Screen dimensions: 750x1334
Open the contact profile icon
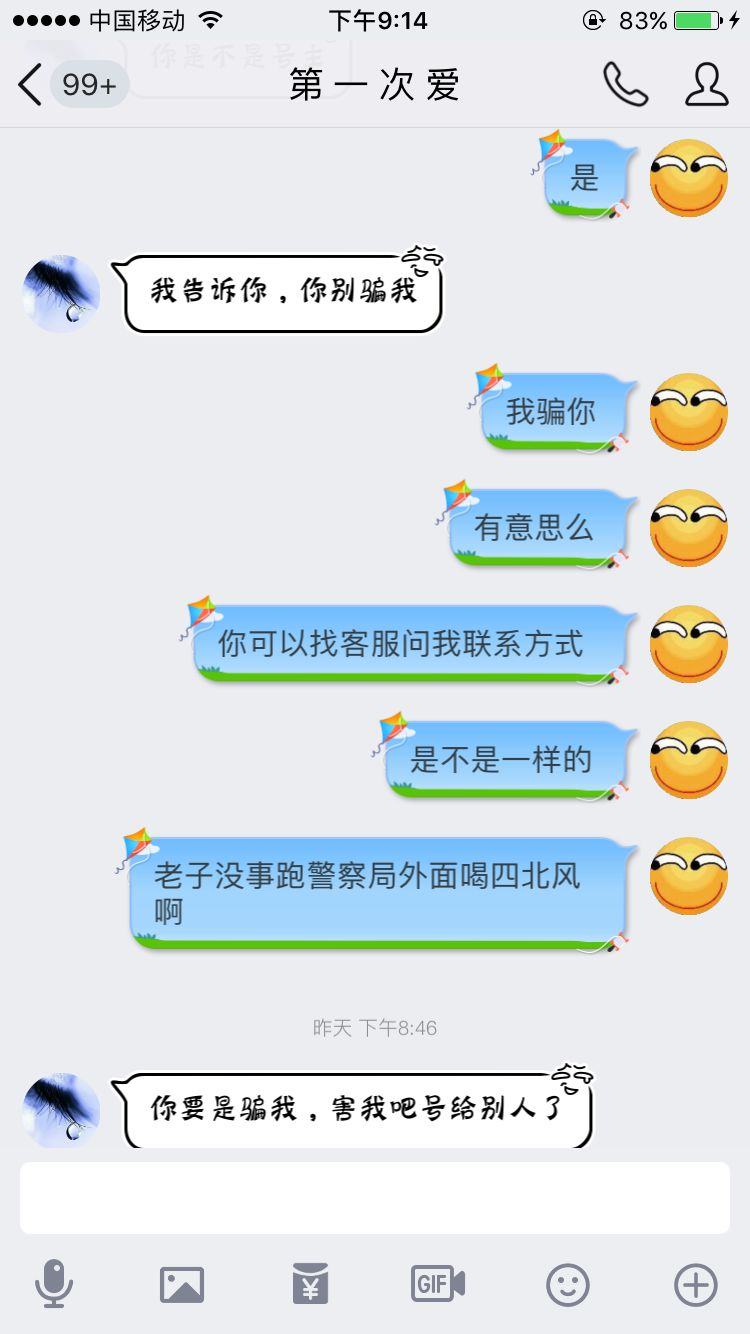pos(708,85)
